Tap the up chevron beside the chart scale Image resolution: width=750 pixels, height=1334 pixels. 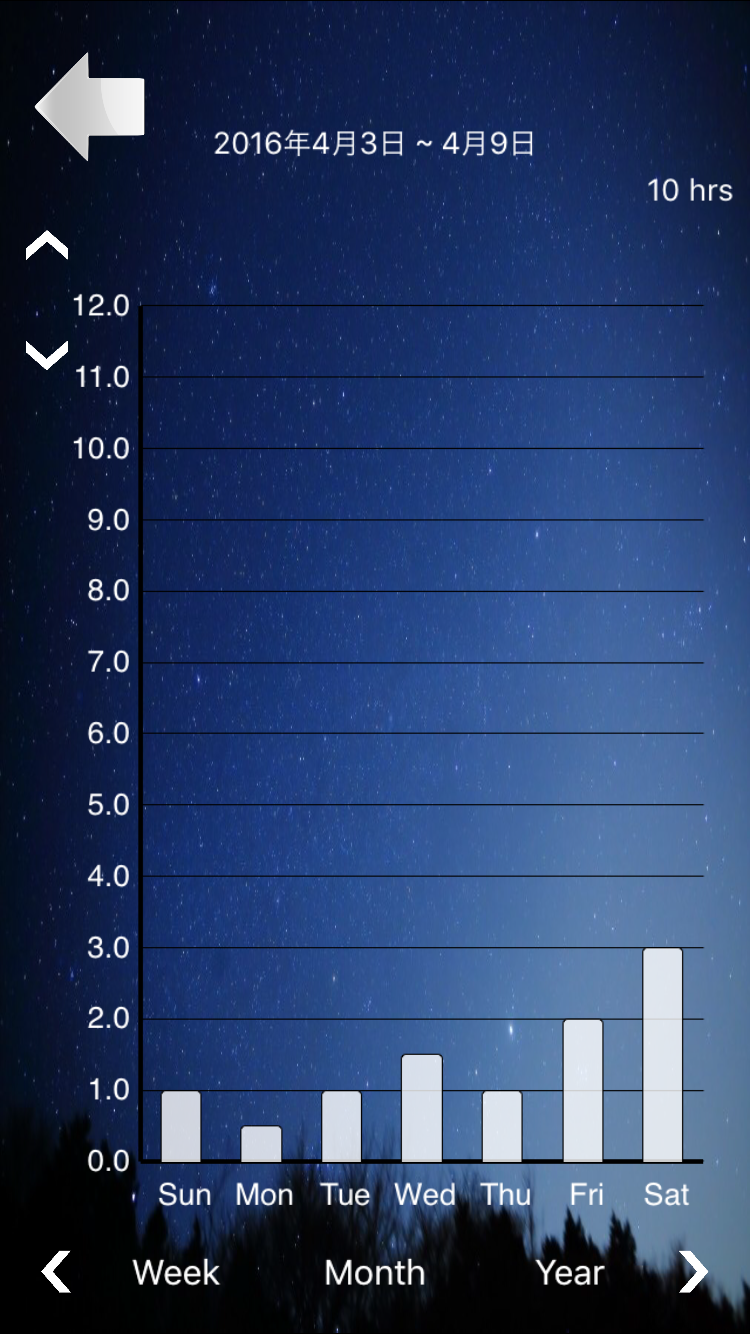(47, 246)
